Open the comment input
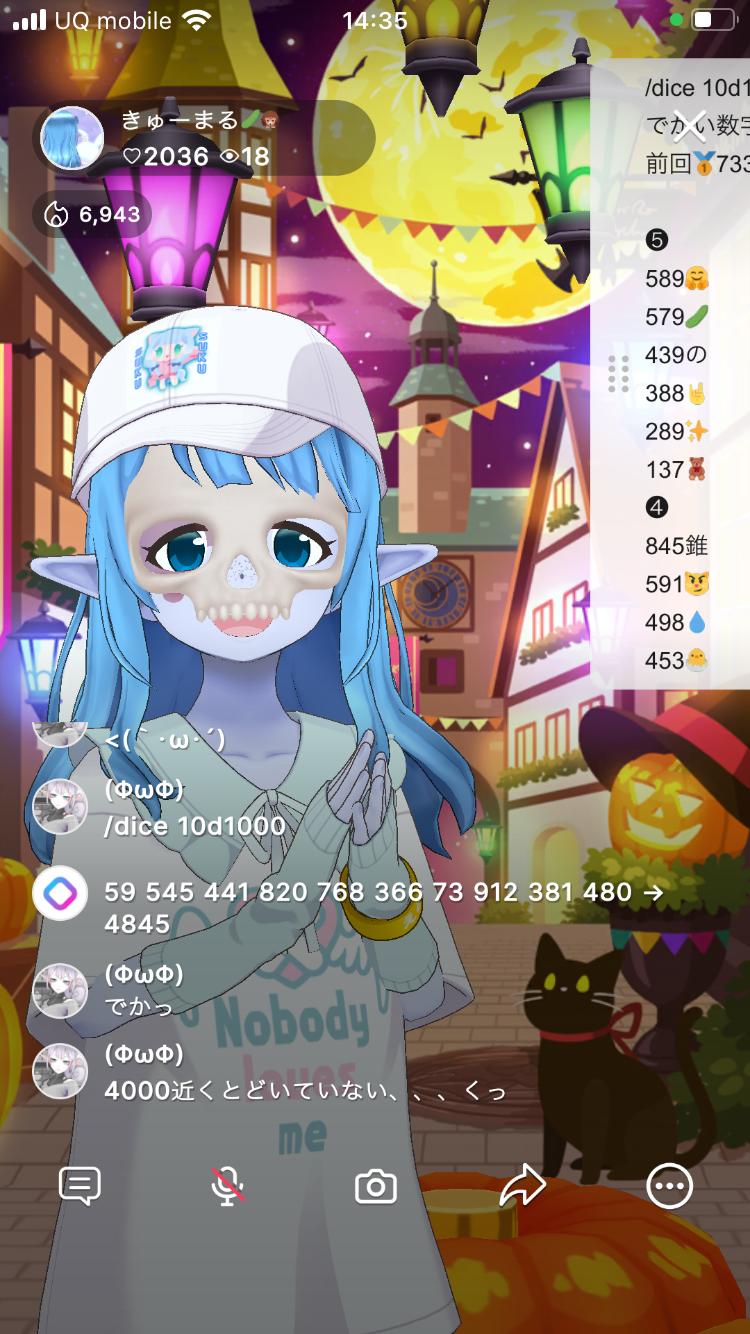750x1334 pixels. point(80,1186)
